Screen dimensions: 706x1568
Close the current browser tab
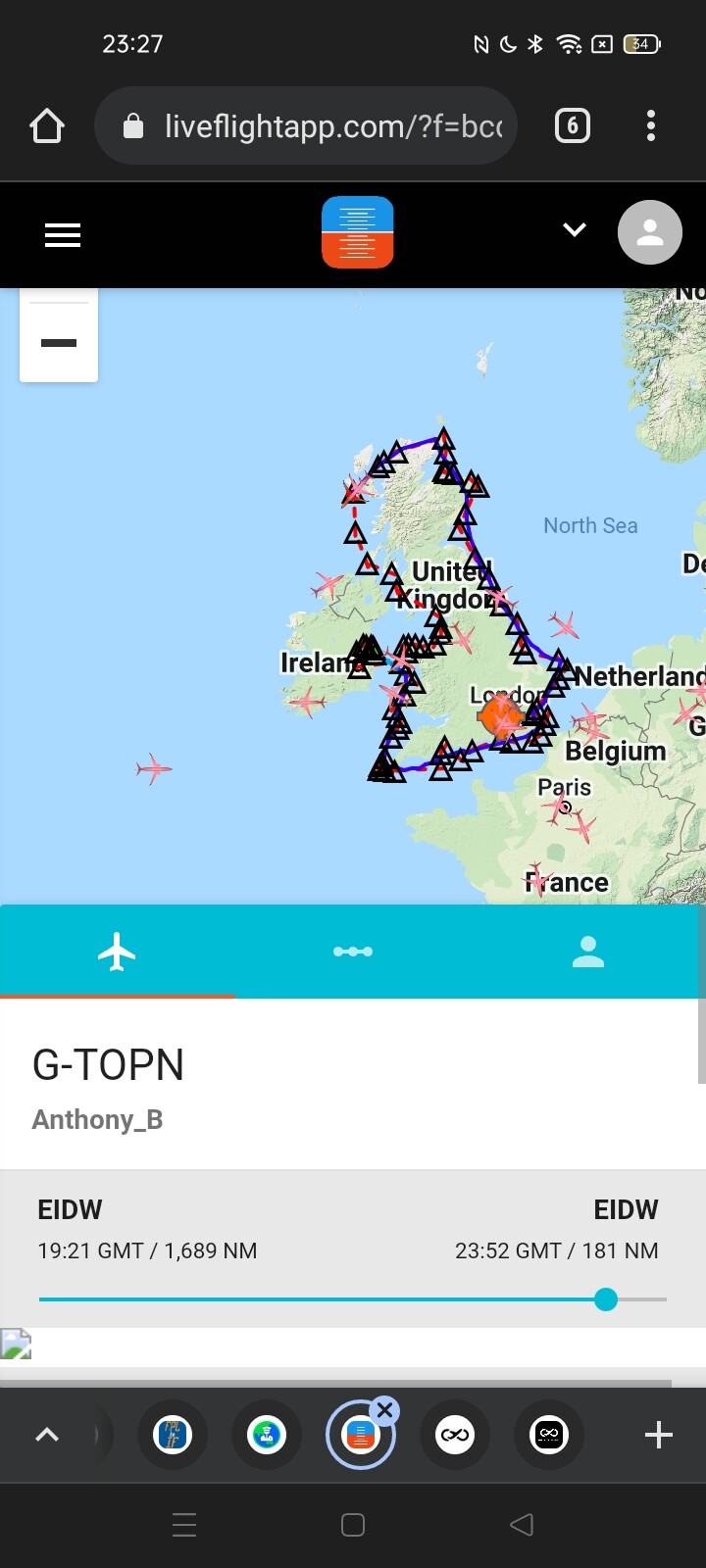[x=384, y=1410]
